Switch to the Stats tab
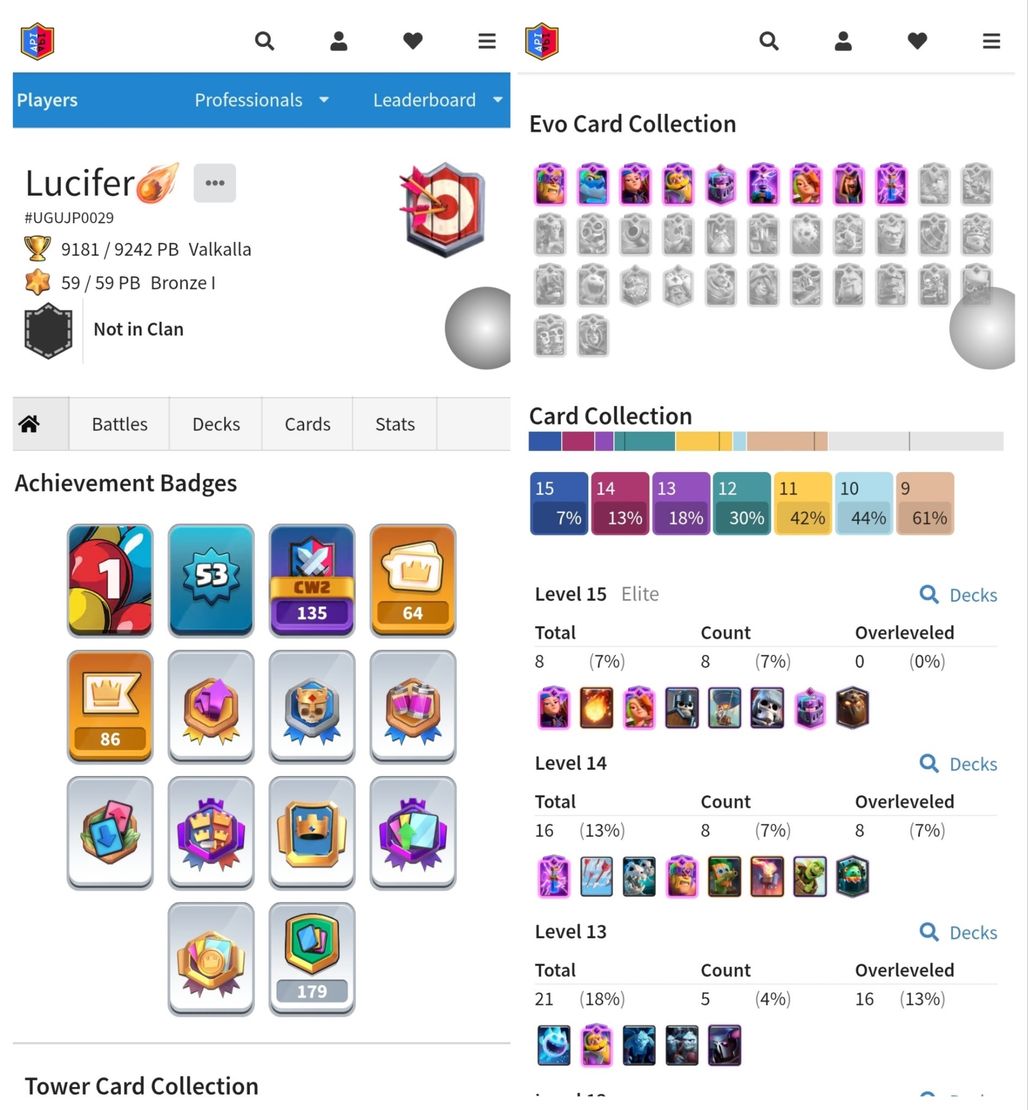Image resolution: width=1028 pixels, height=1110 pixels. click(x=394, y=424)
